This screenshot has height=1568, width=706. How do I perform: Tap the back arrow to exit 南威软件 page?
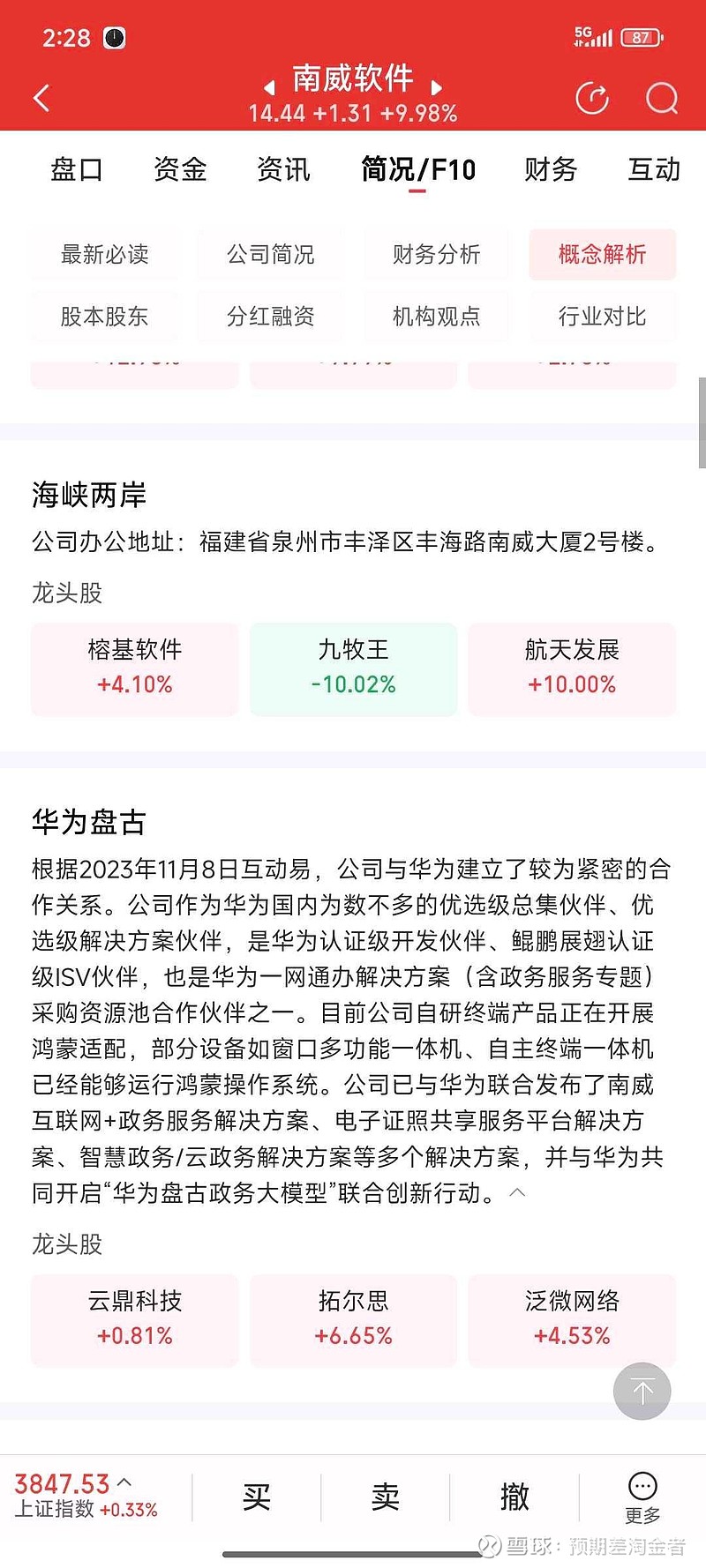click(41, 97)
